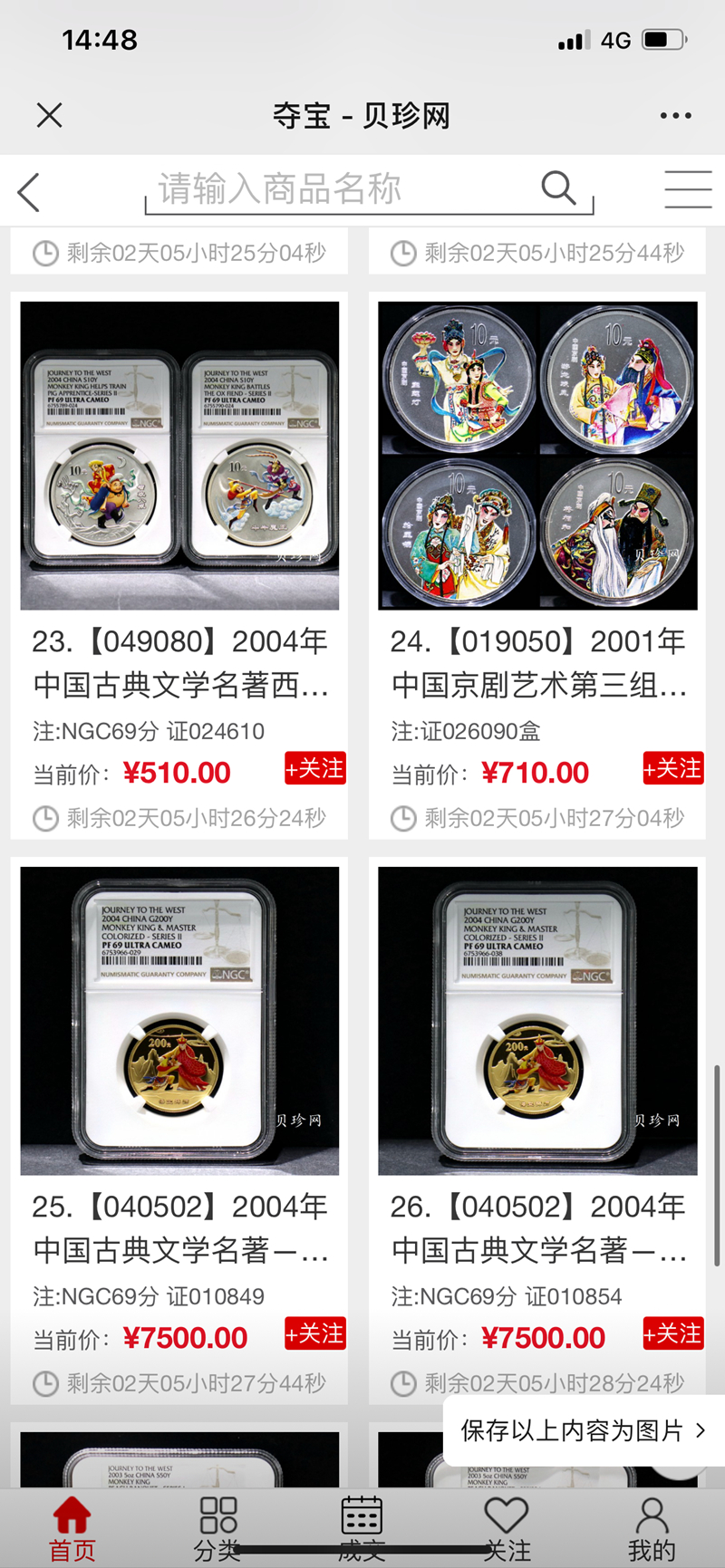Viewport: 725px width, 1568px height.
Task: Switch to the 我的 tab
Action: click(652, 1530)
